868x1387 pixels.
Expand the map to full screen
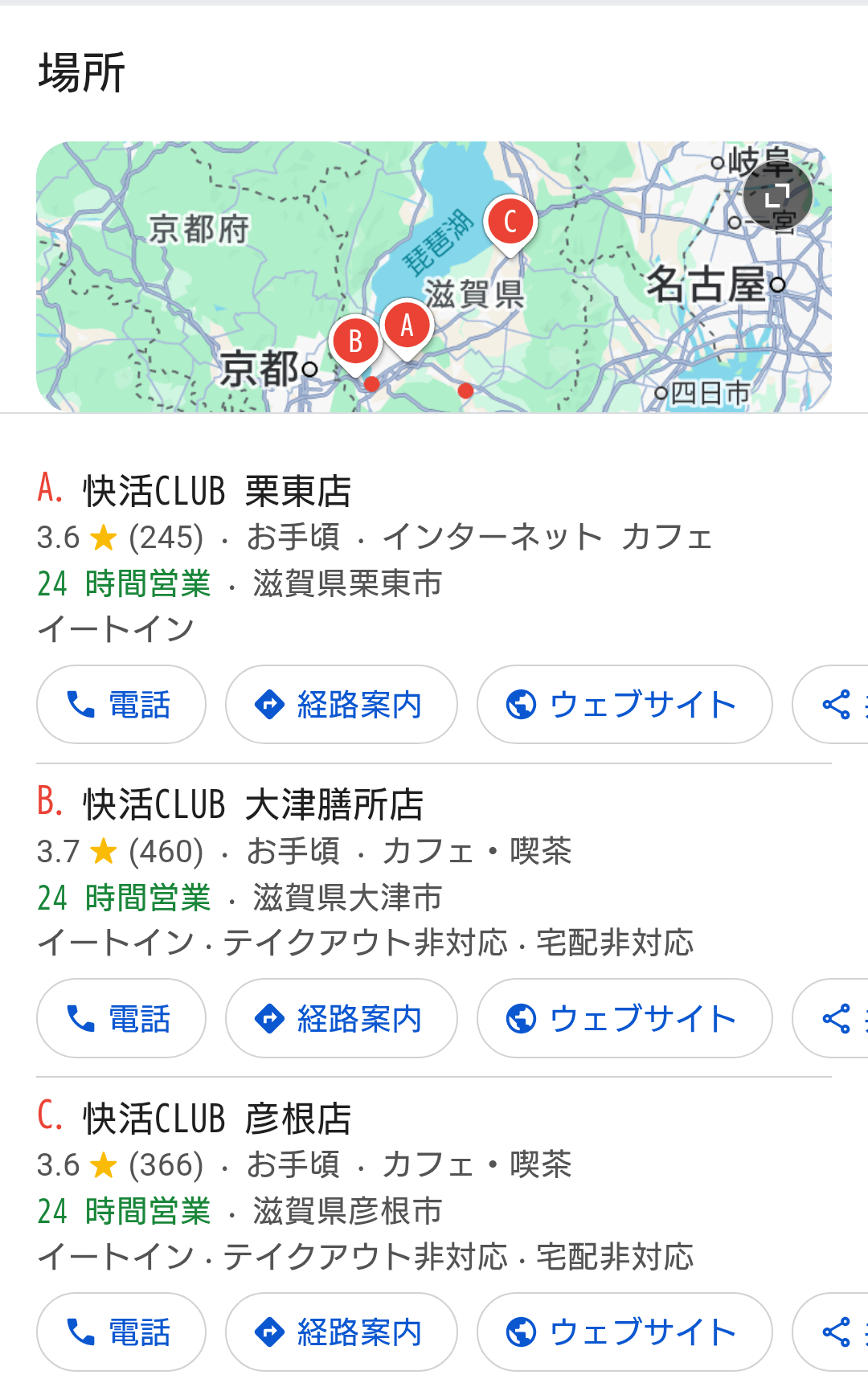tap(777, 195)
